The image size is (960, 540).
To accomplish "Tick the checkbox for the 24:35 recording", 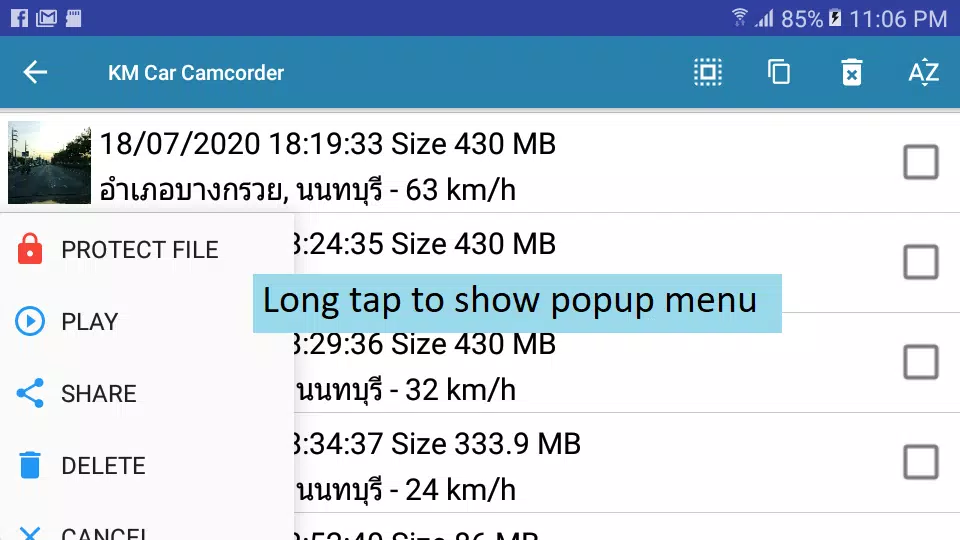I will click(921, 262).
